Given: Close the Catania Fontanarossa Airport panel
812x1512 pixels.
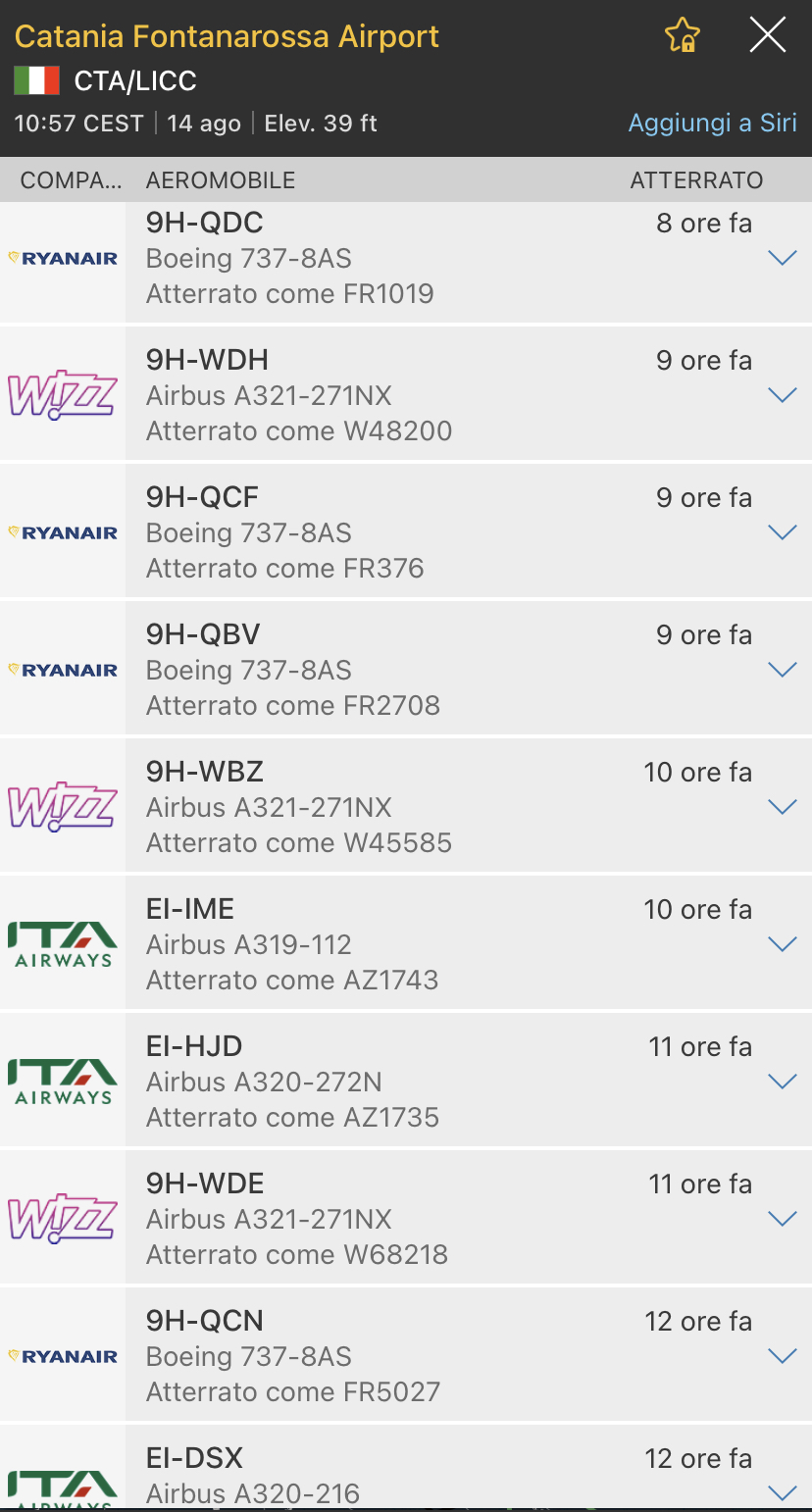Looking at the screenshot, I should click(x=767, y=36).
